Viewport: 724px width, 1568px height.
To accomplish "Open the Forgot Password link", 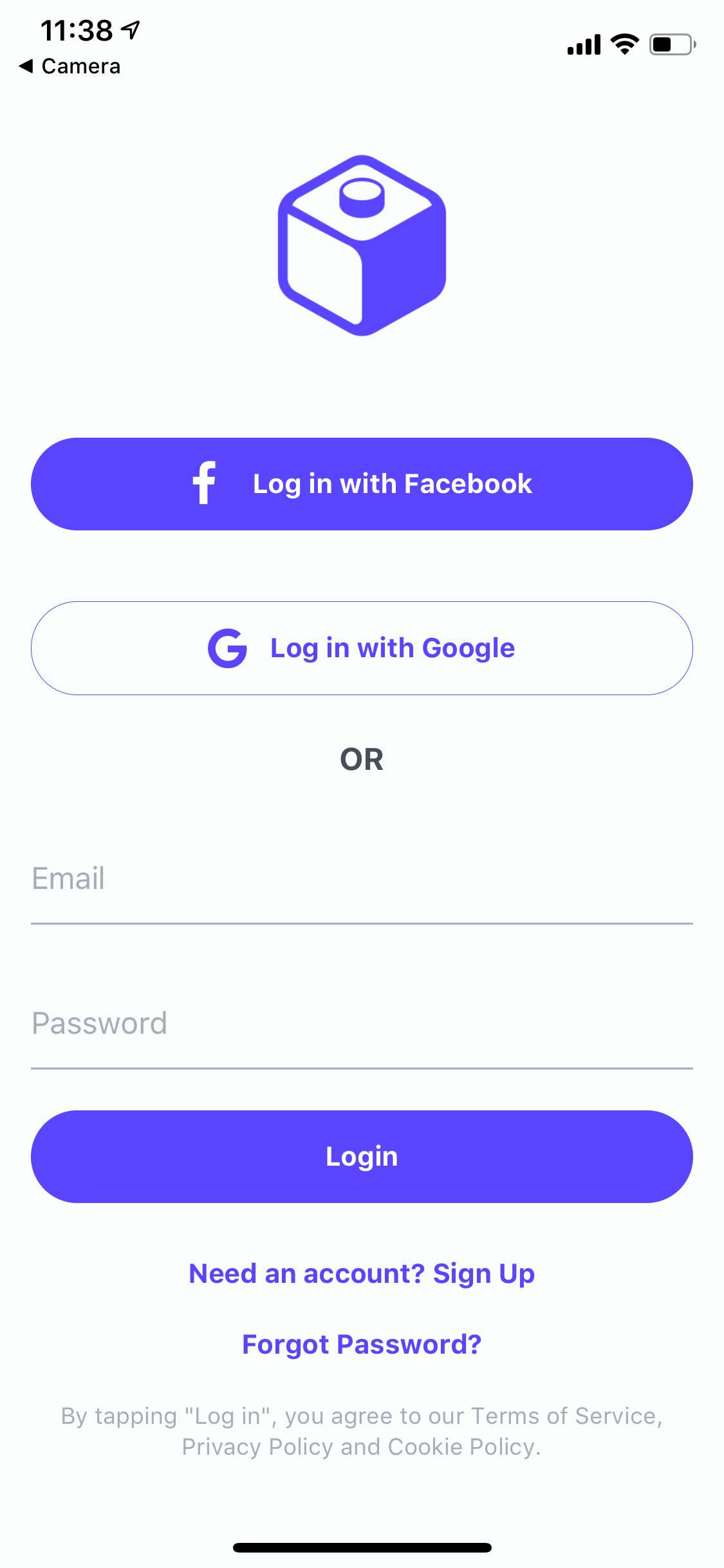I will click(362, 1345).
